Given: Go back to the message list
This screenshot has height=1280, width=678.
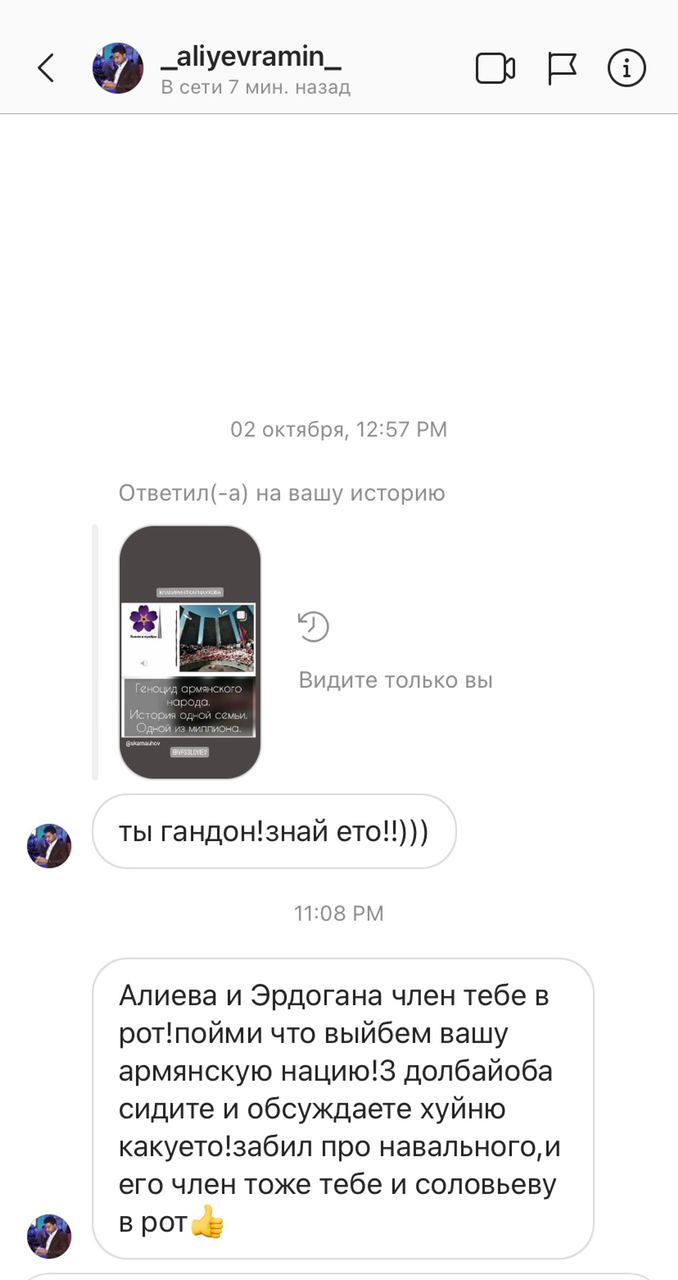Looking at the screenshot, I should (x=45, y=68).
